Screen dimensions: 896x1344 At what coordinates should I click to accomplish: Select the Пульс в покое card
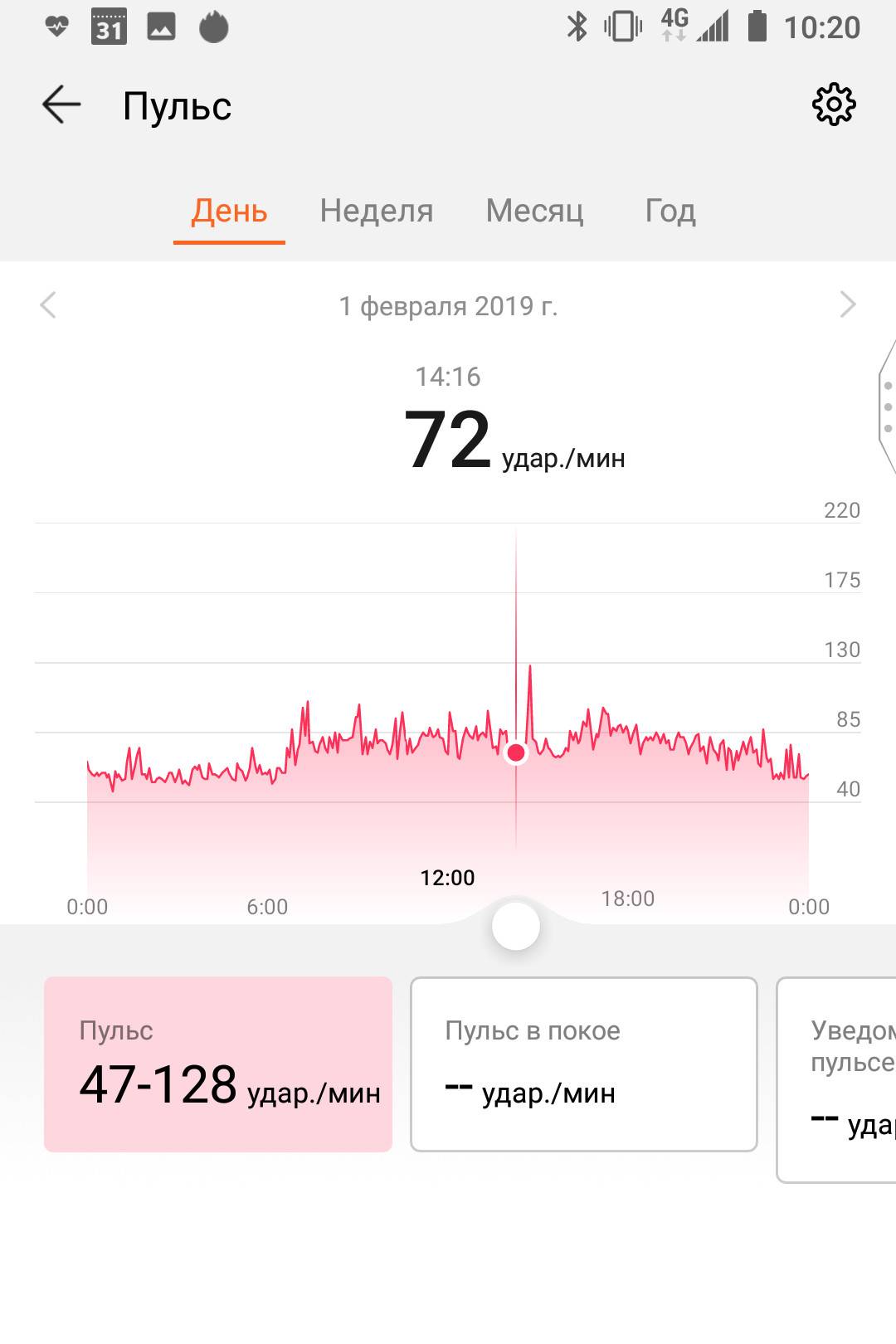coord(584,1064)
